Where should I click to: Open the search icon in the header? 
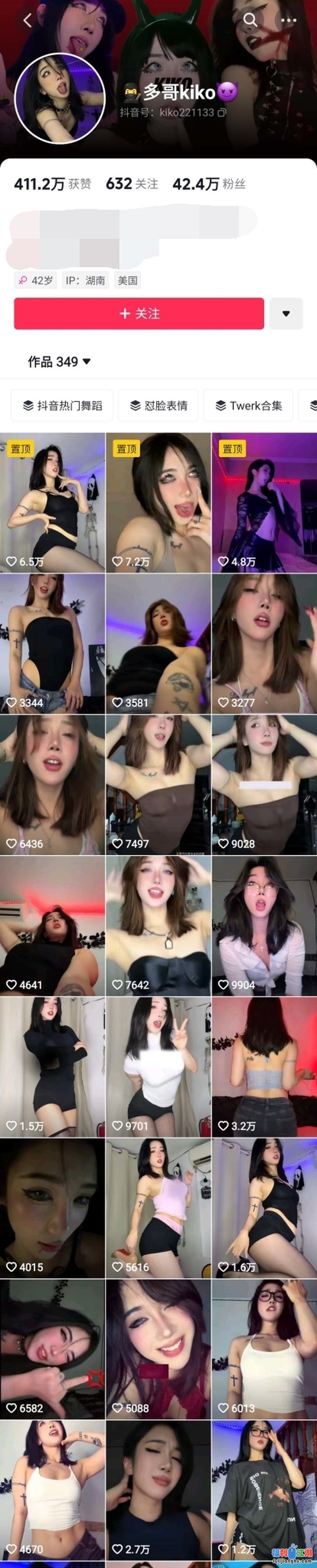pos(250,19)
